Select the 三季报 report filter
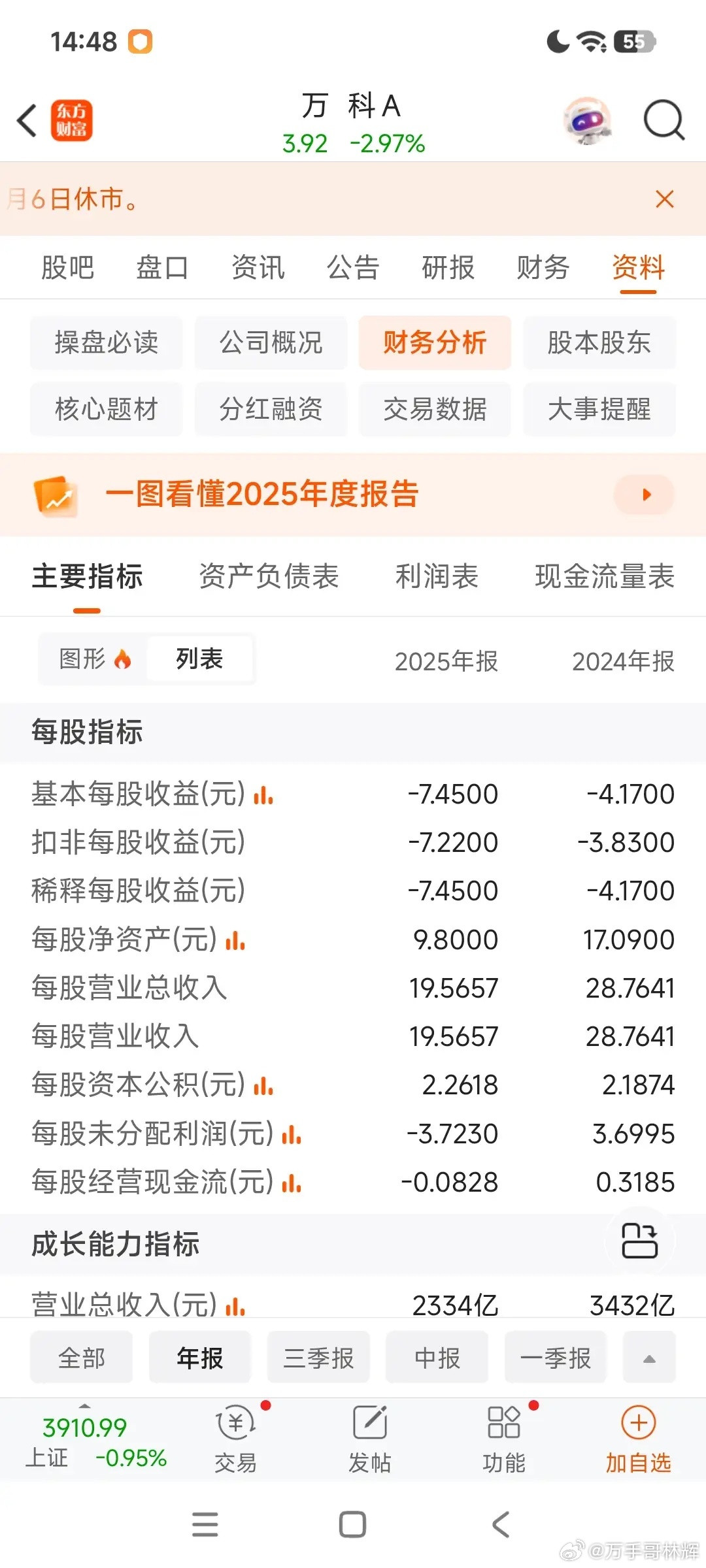This screenshot has width=706, height=1568. point(318,1357)
